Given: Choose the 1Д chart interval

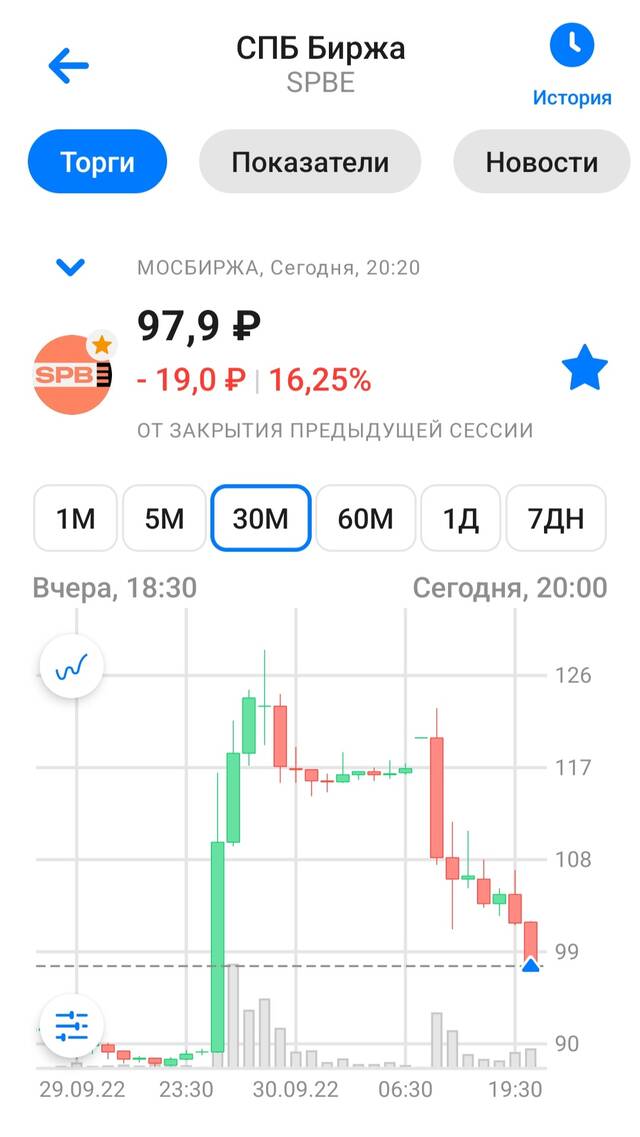Looking at the screenshot, I should coord(461,518).
